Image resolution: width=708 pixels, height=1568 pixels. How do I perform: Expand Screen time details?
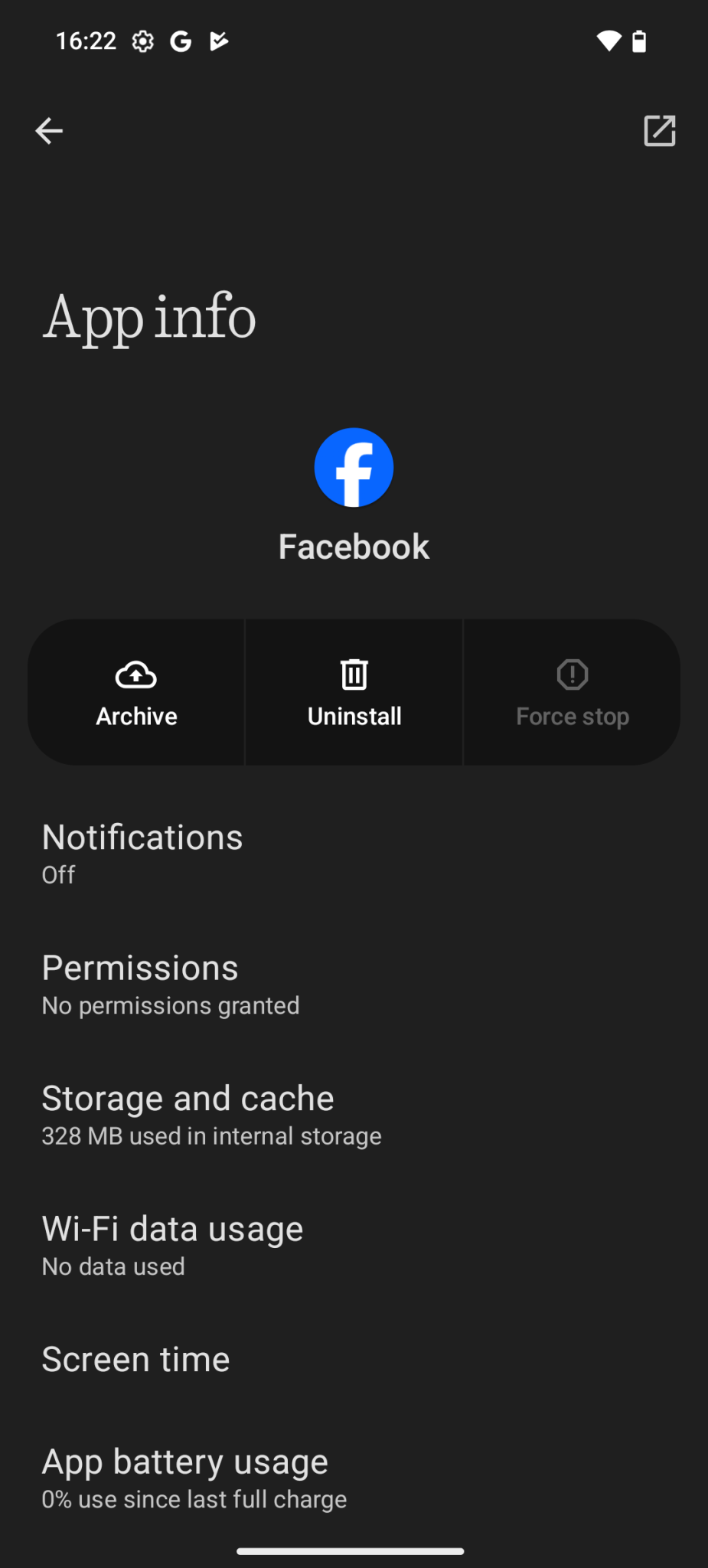point(135,1359)
